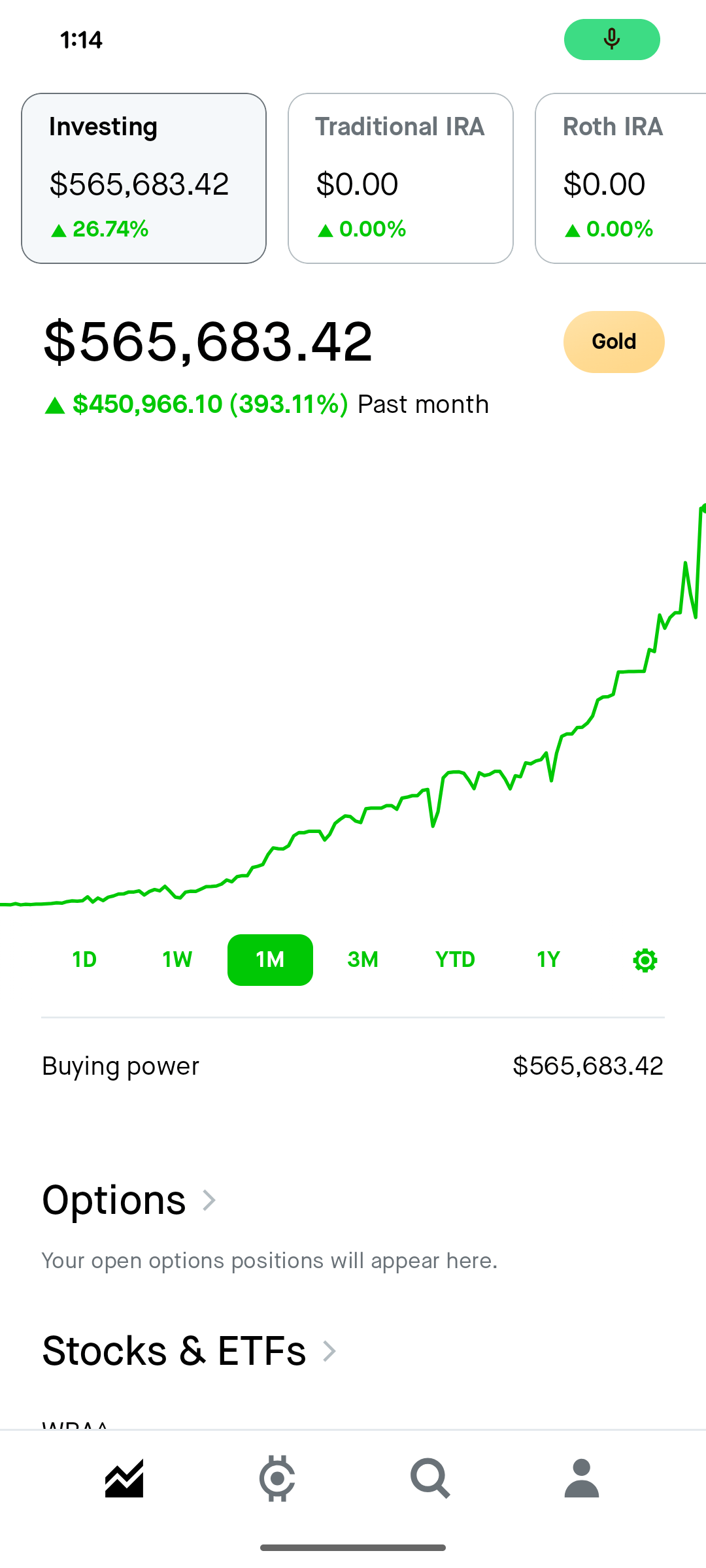Select the 1M chart range

(x=270, y=960)
